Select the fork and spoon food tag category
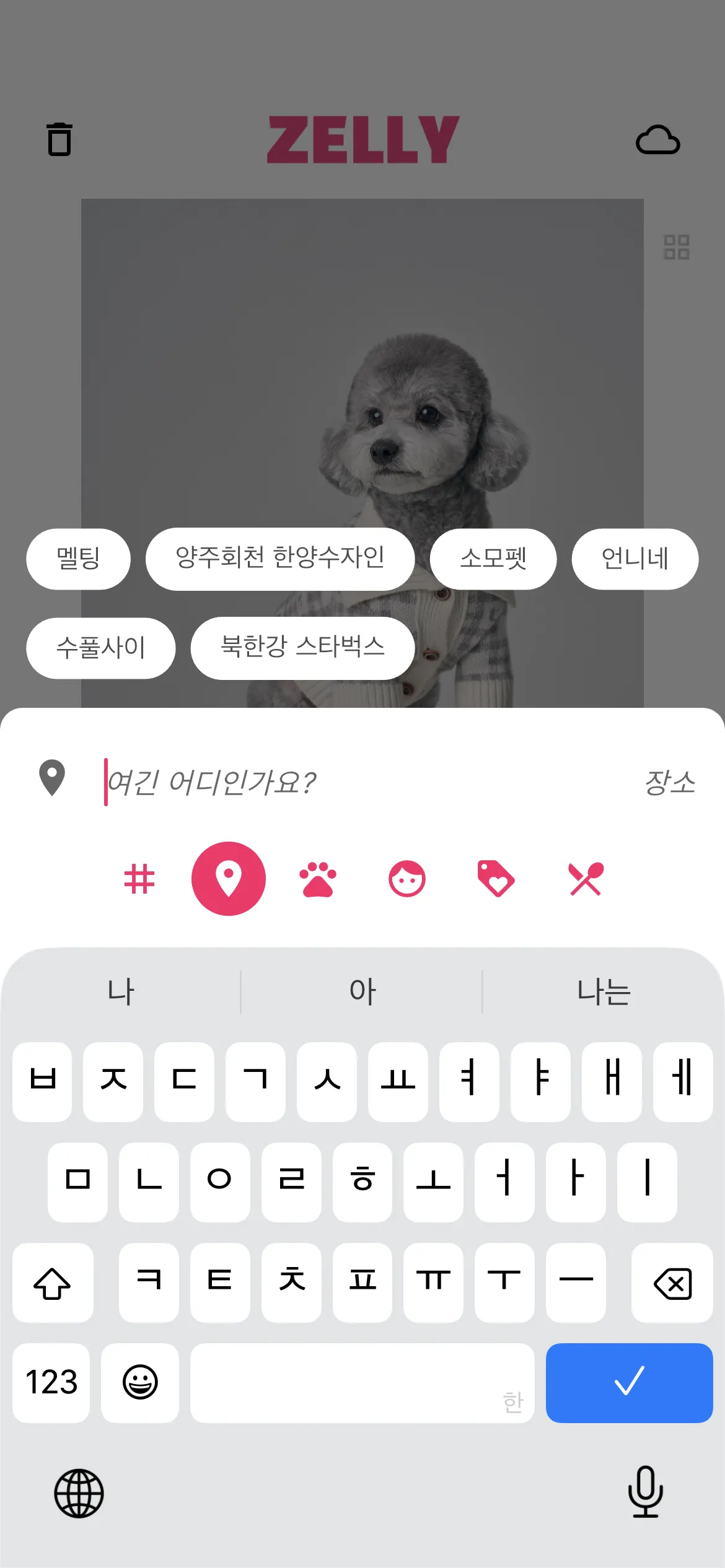 pyautogui.click(x=584, y=878)
